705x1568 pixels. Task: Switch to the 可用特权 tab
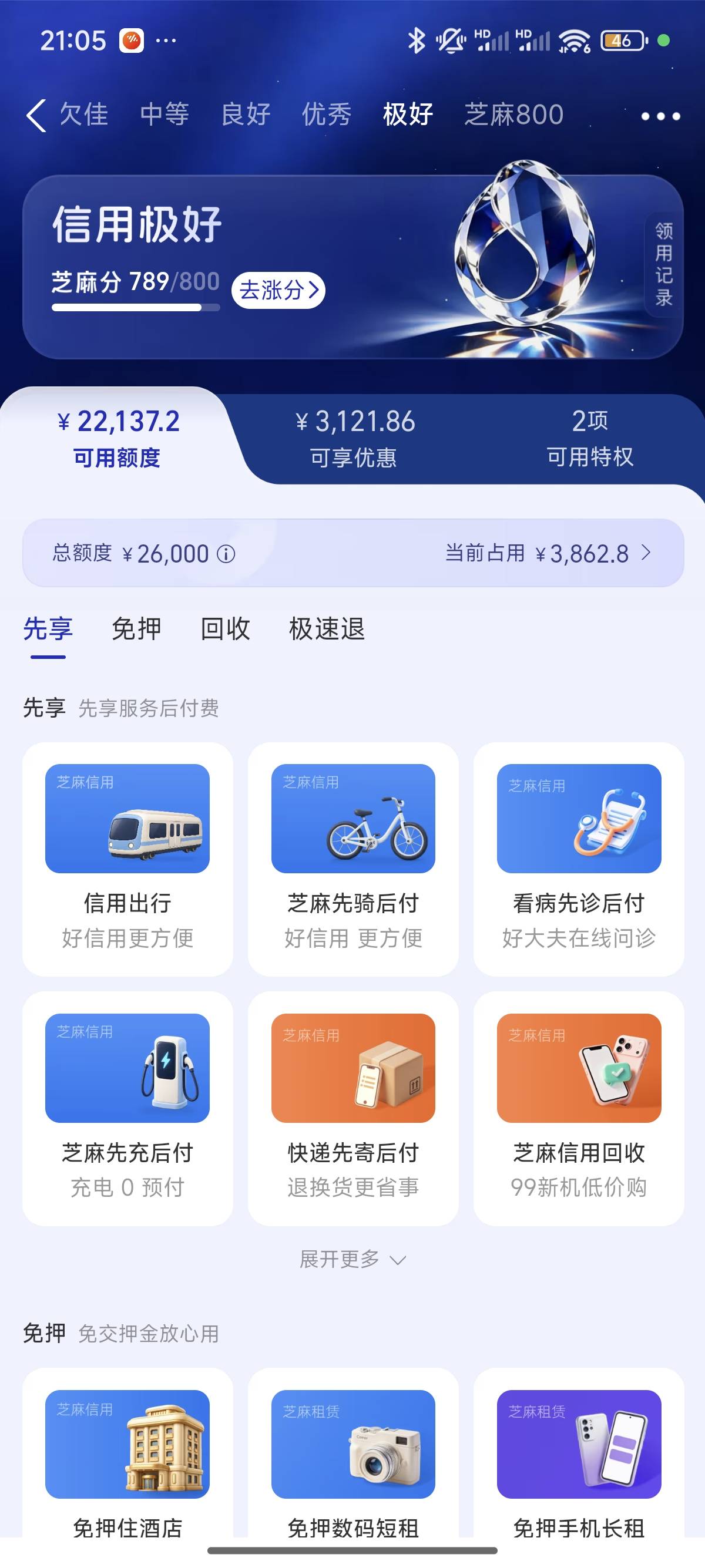tap(590, 438)
